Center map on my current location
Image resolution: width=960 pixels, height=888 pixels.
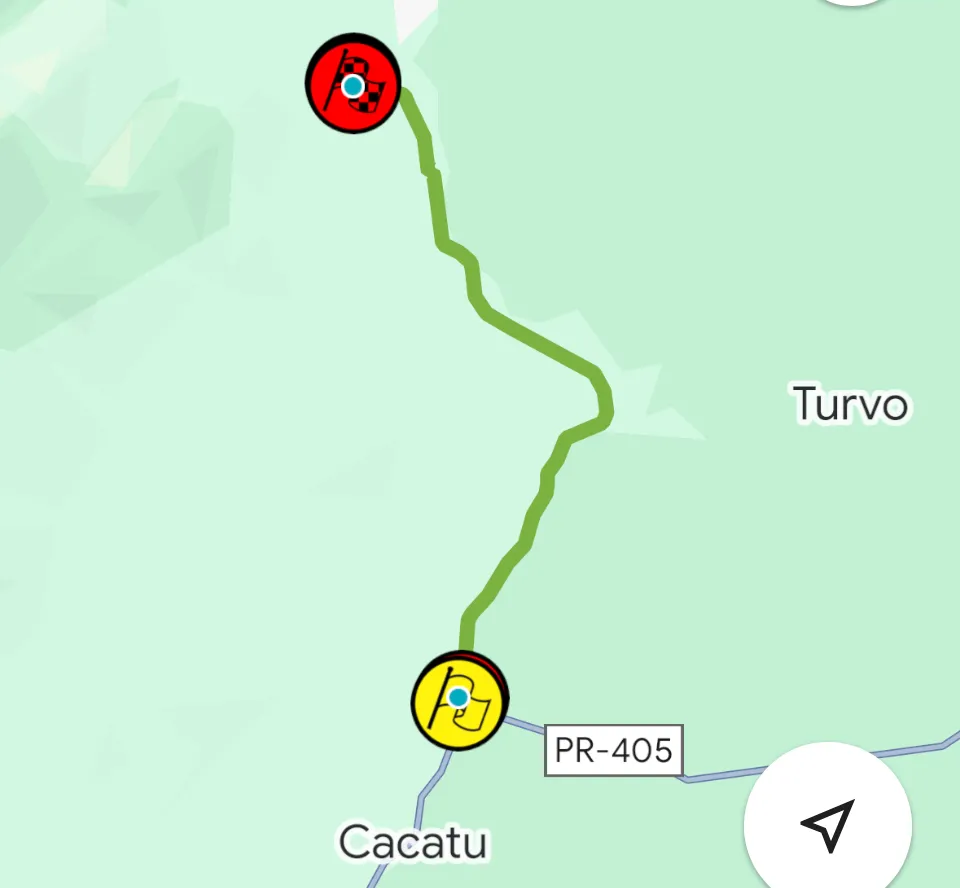pyautogui.click(x=828, y=825)
